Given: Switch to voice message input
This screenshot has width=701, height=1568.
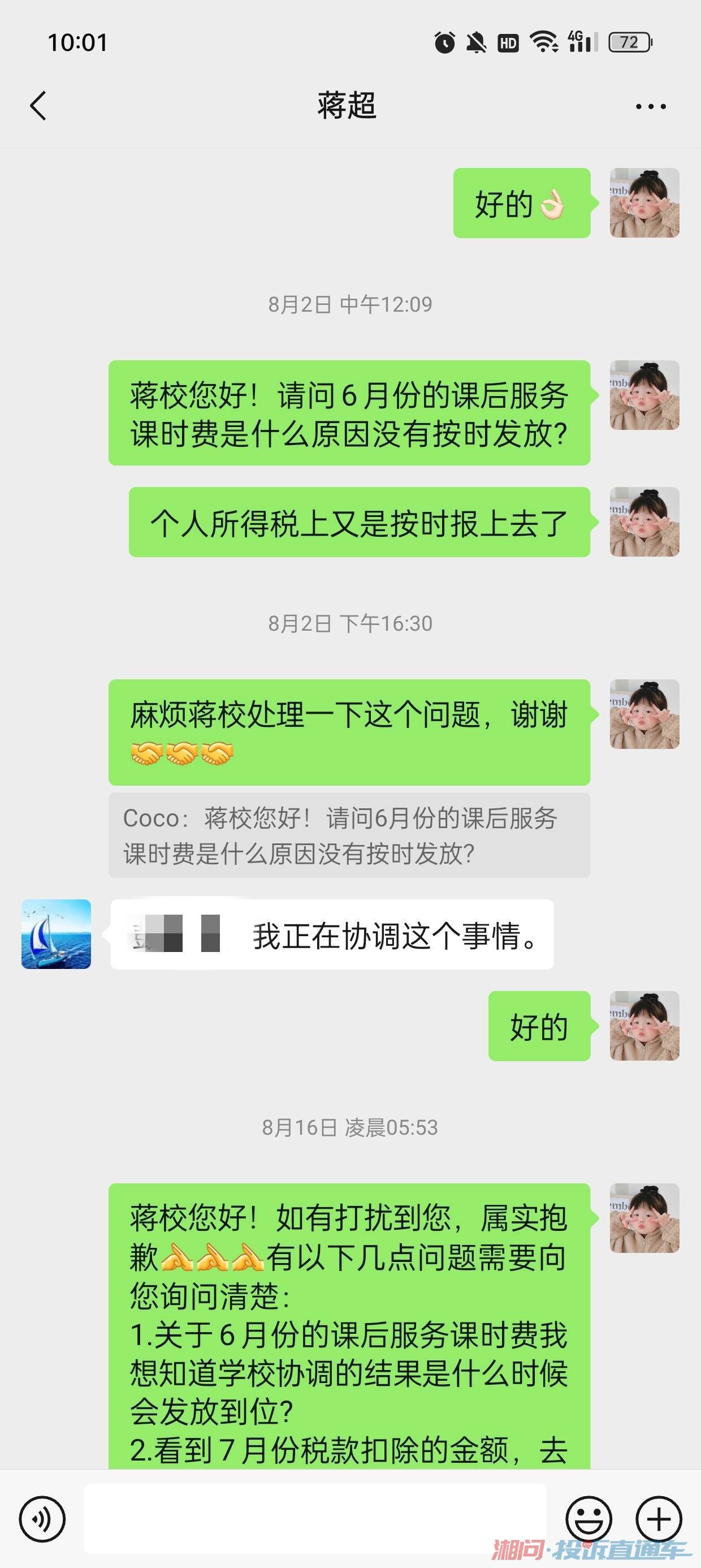Looking at the screenshot, I should point(41,1519).
